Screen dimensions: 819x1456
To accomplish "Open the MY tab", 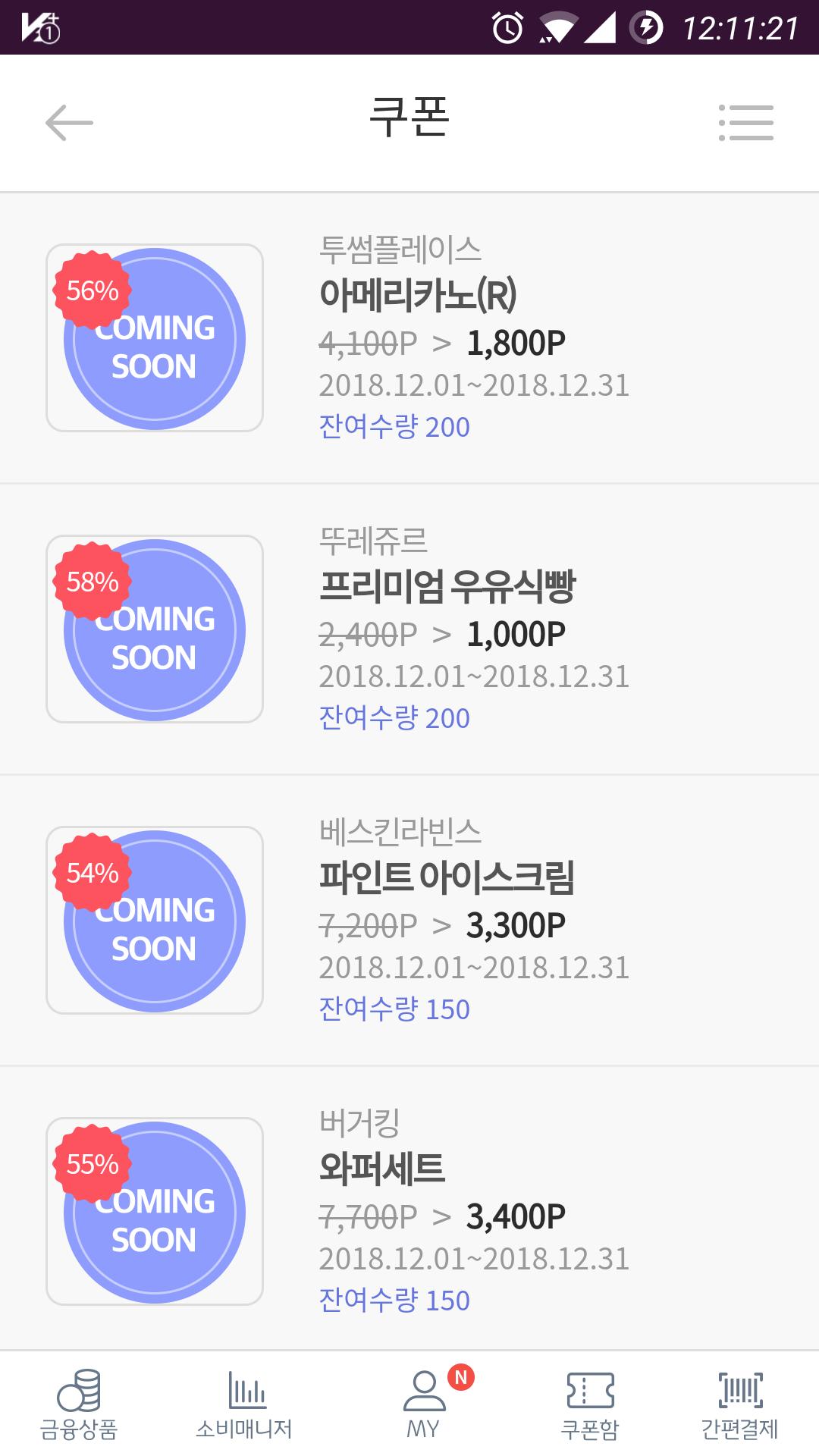I will coord(423,1404).
